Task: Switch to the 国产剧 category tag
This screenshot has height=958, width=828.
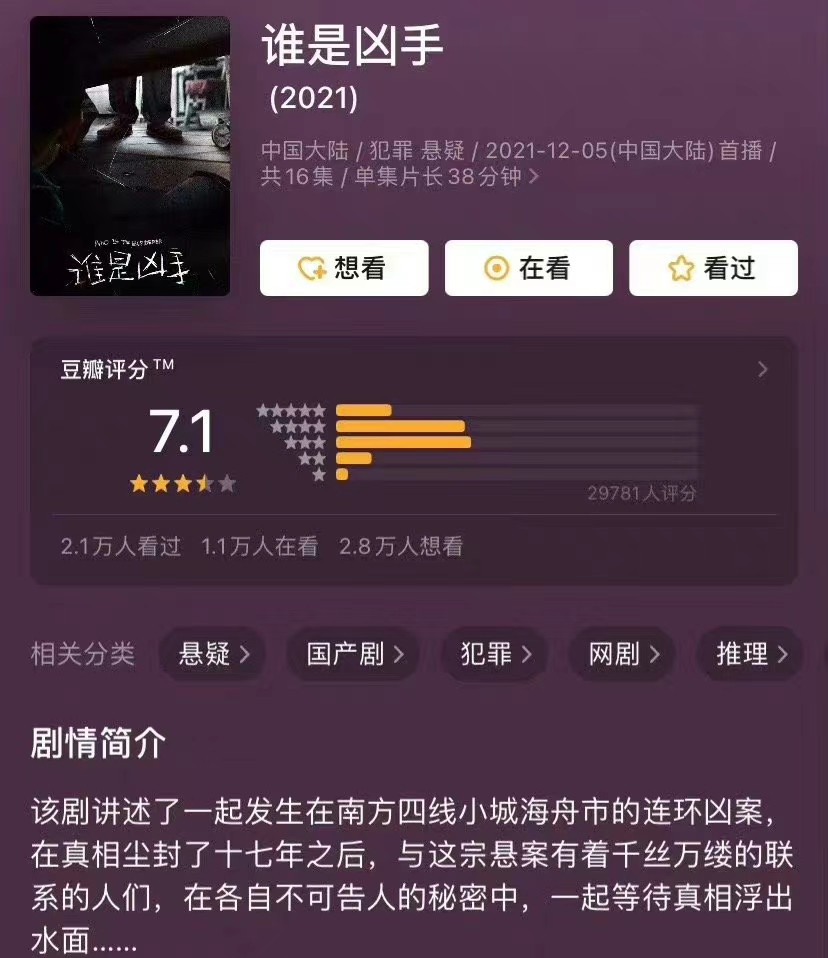Action: 352,654
